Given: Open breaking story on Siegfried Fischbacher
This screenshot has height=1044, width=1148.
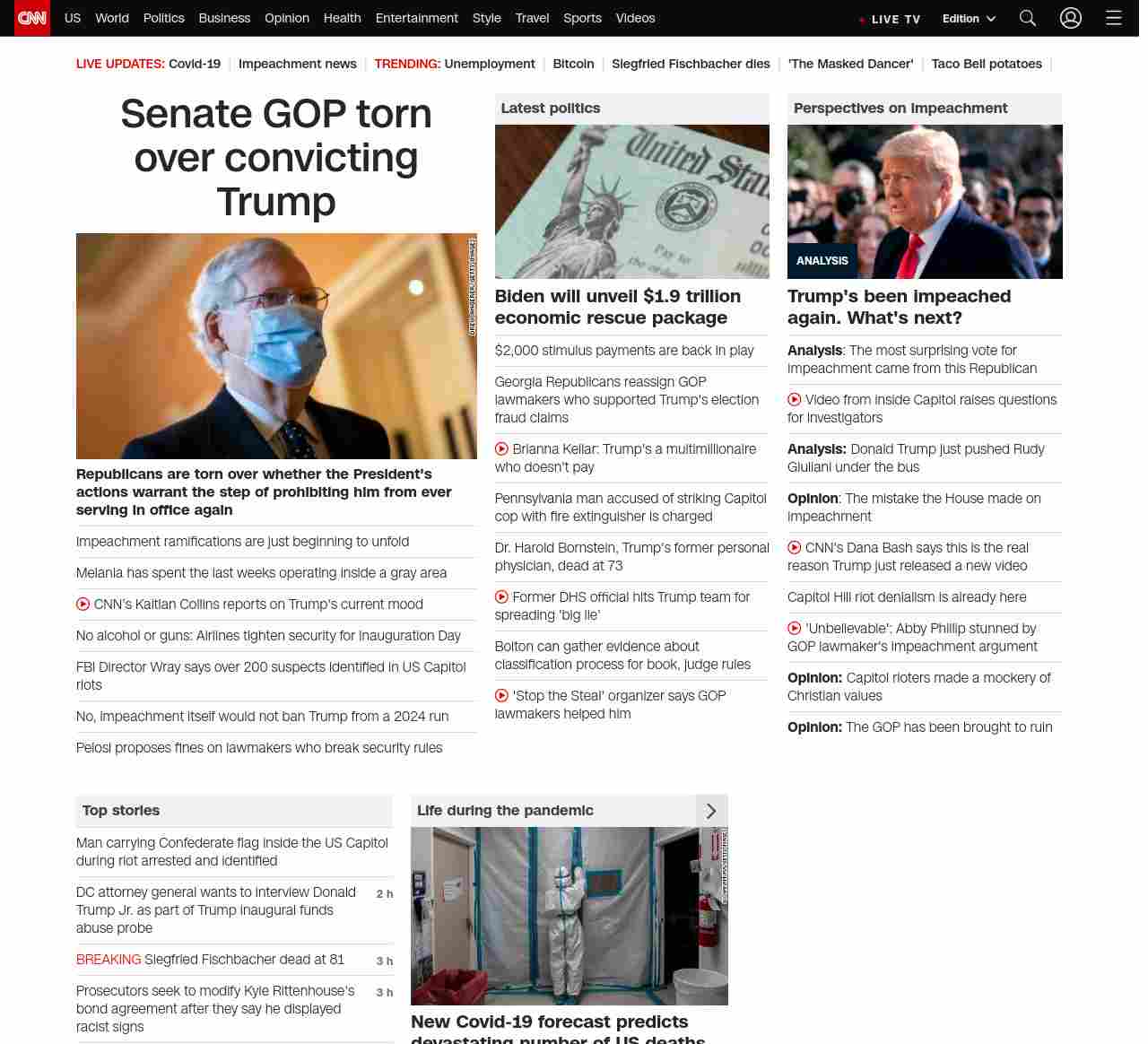Looking at the screenshot, I should coord(243,959).
